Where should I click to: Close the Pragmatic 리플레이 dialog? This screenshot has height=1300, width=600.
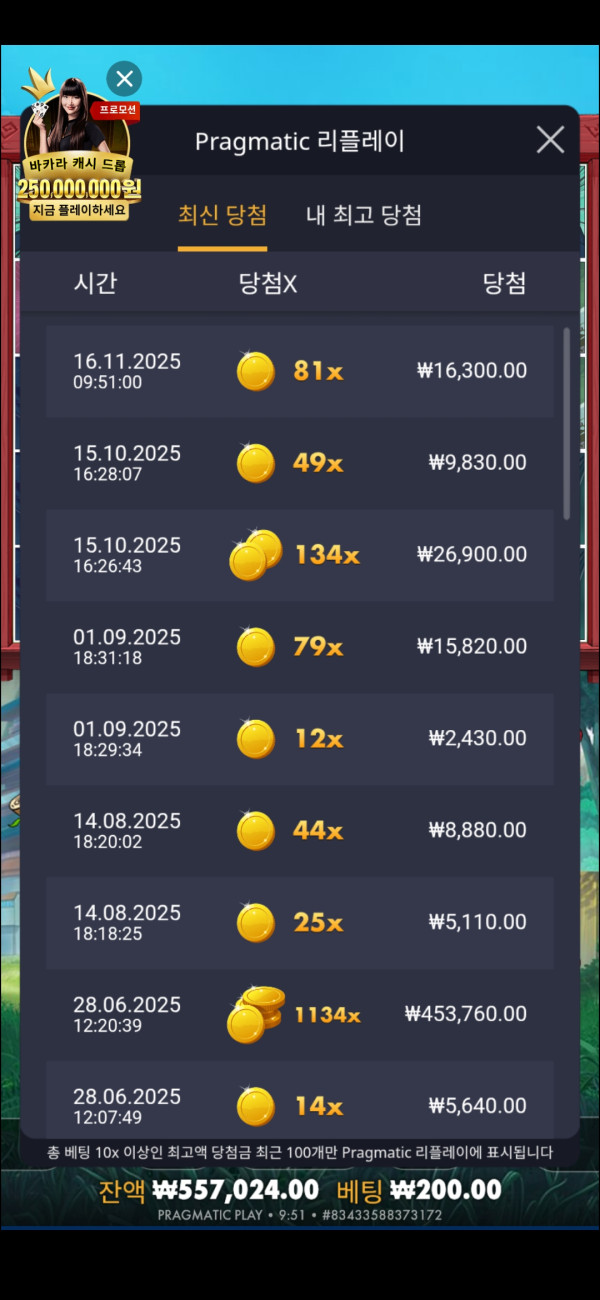(x=550, y=140)
